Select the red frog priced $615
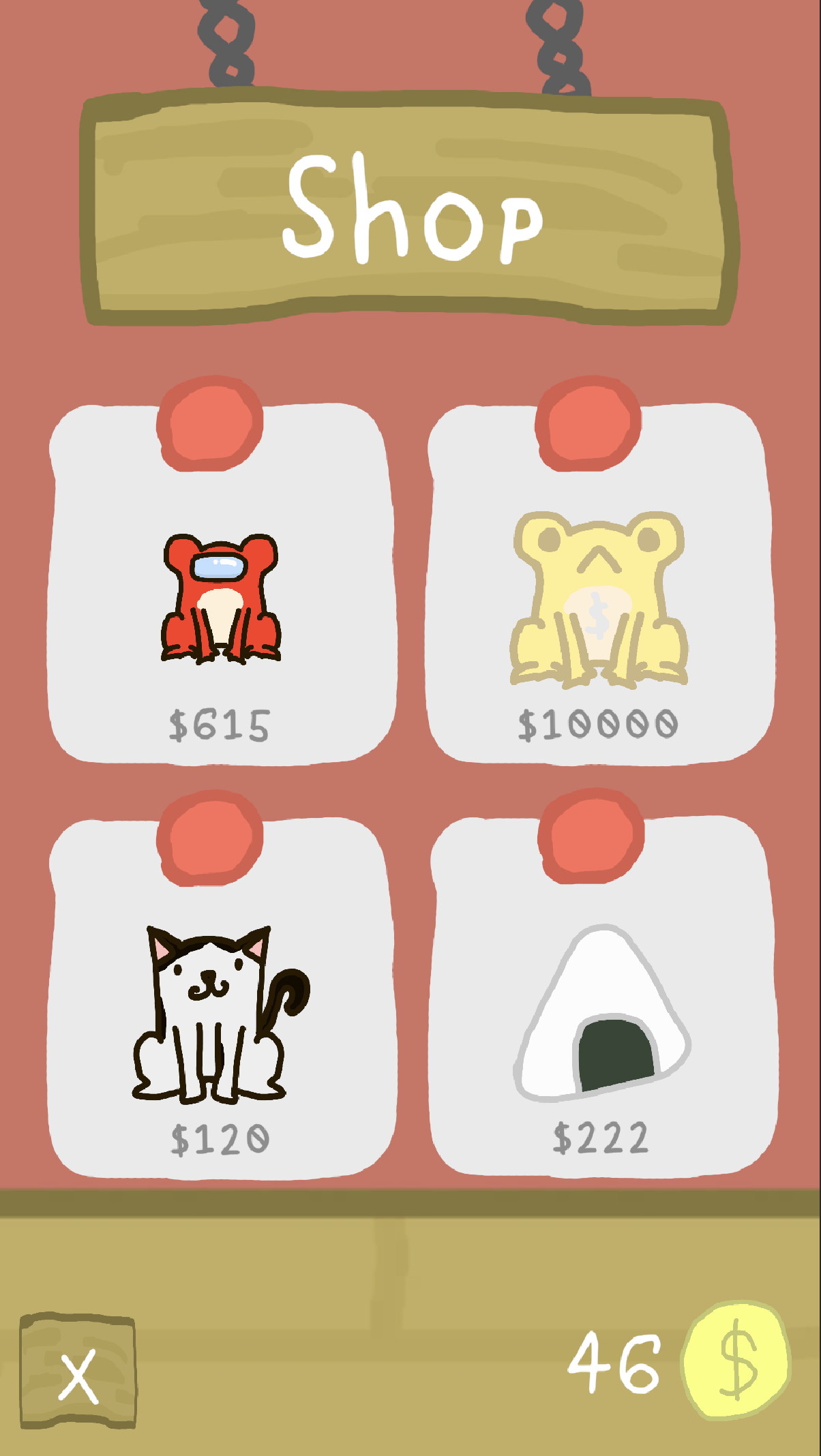 click(222, 600)
